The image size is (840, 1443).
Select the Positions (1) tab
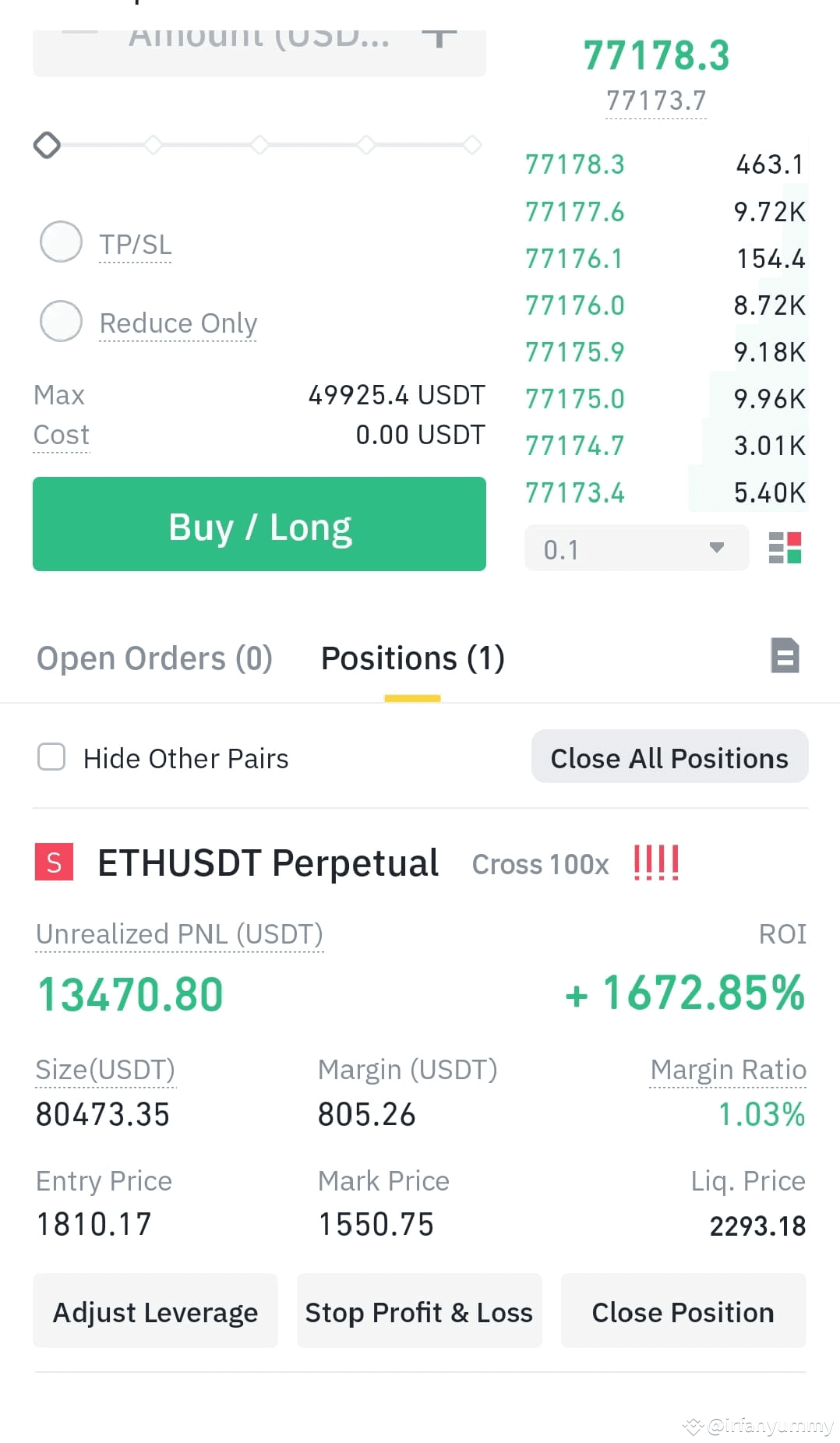[x=413, y=658]
